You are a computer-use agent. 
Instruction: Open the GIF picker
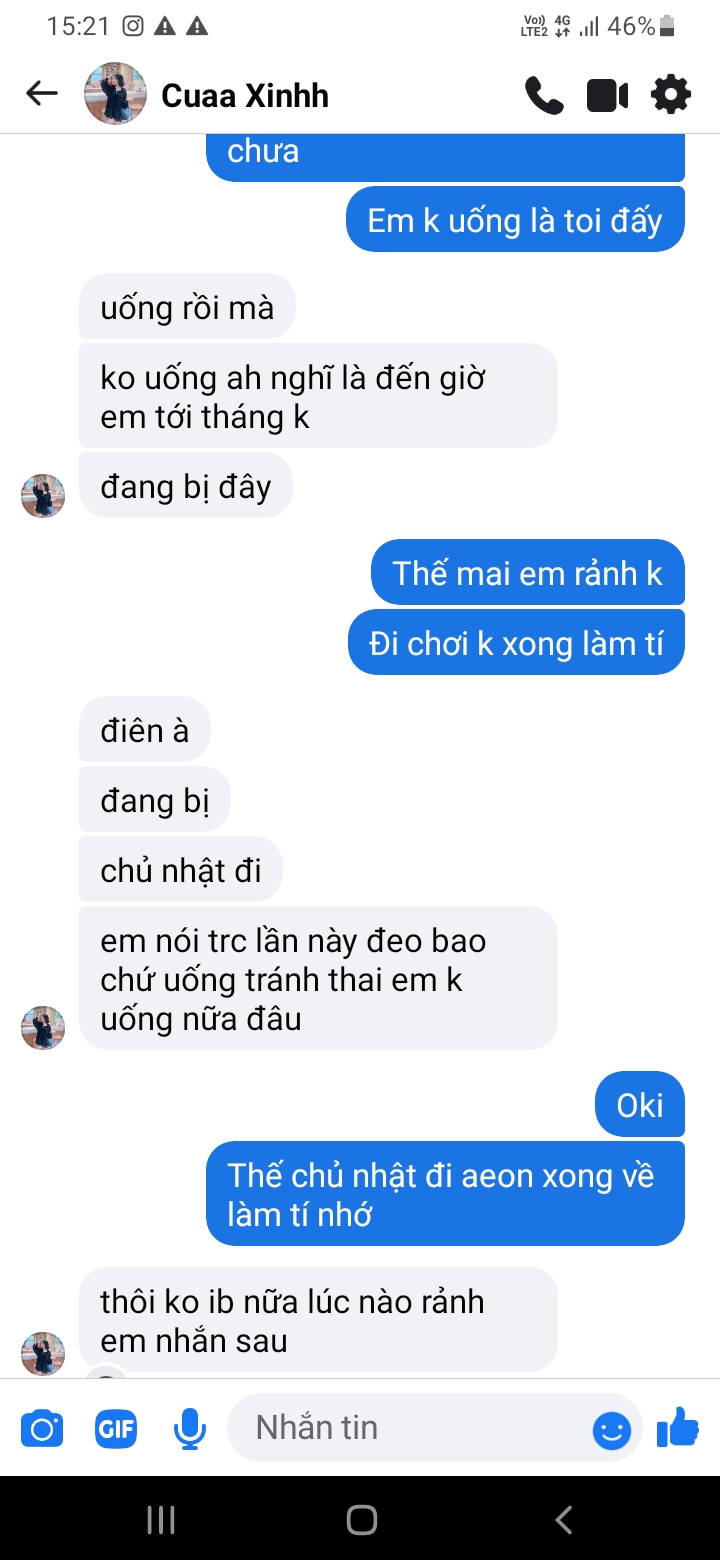click(x=116, y=1429)
